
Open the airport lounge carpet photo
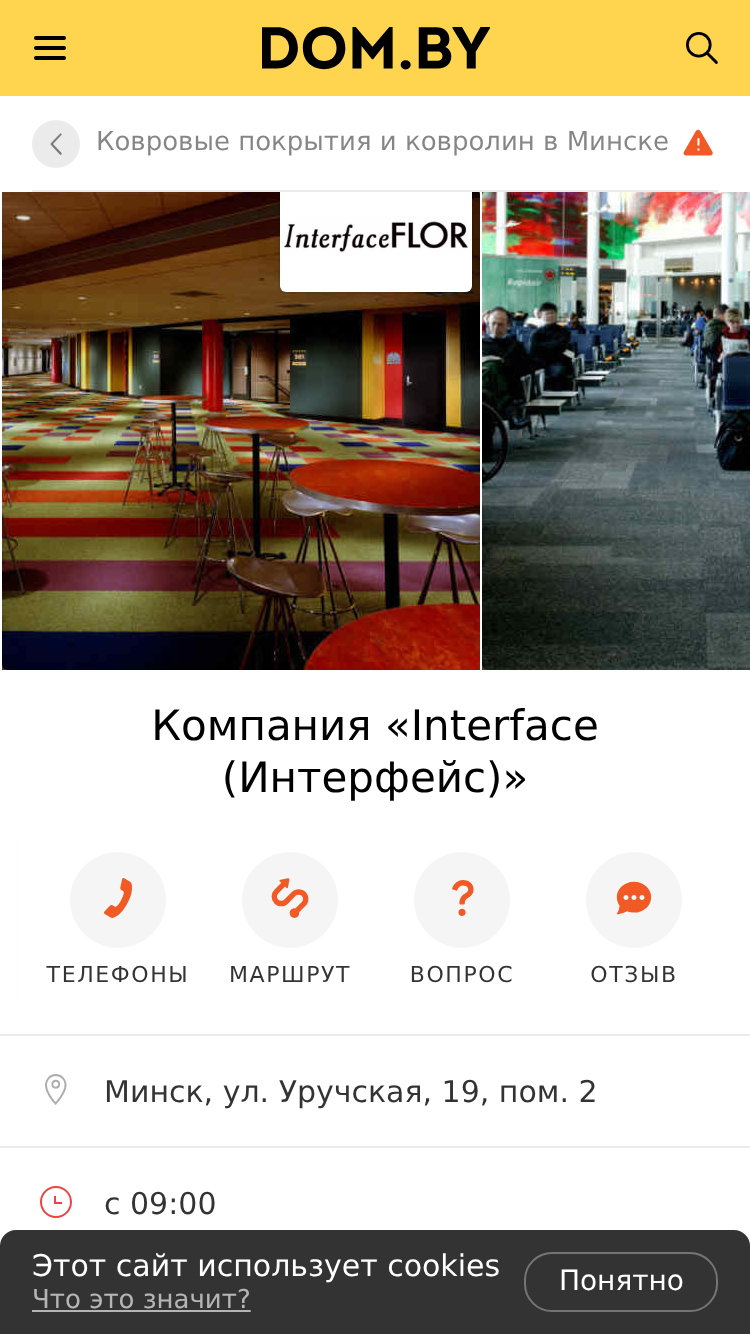tap(616, 431)
